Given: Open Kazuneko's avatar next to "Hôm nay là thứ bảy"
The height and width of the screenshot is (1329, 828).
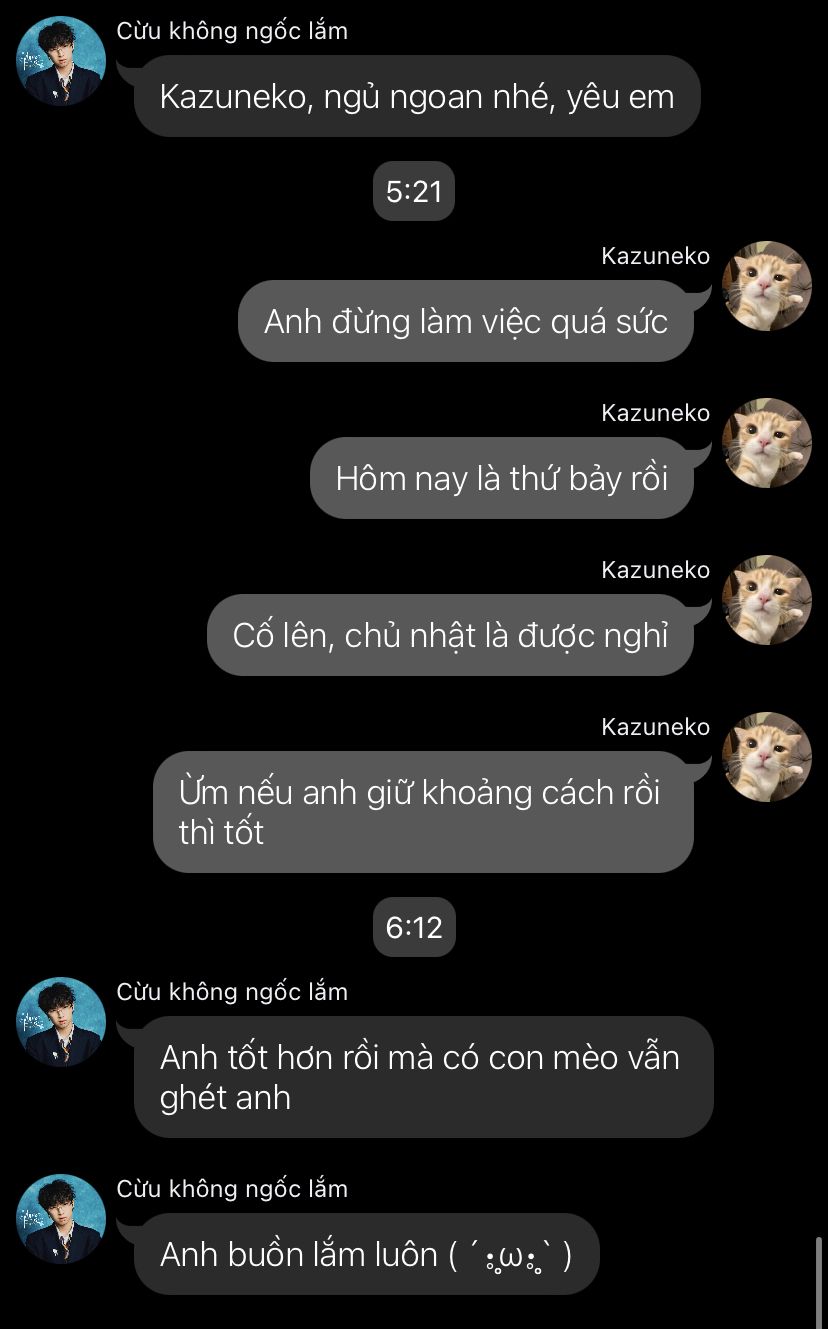Looking at the screenshot, I should pos(767,443).
